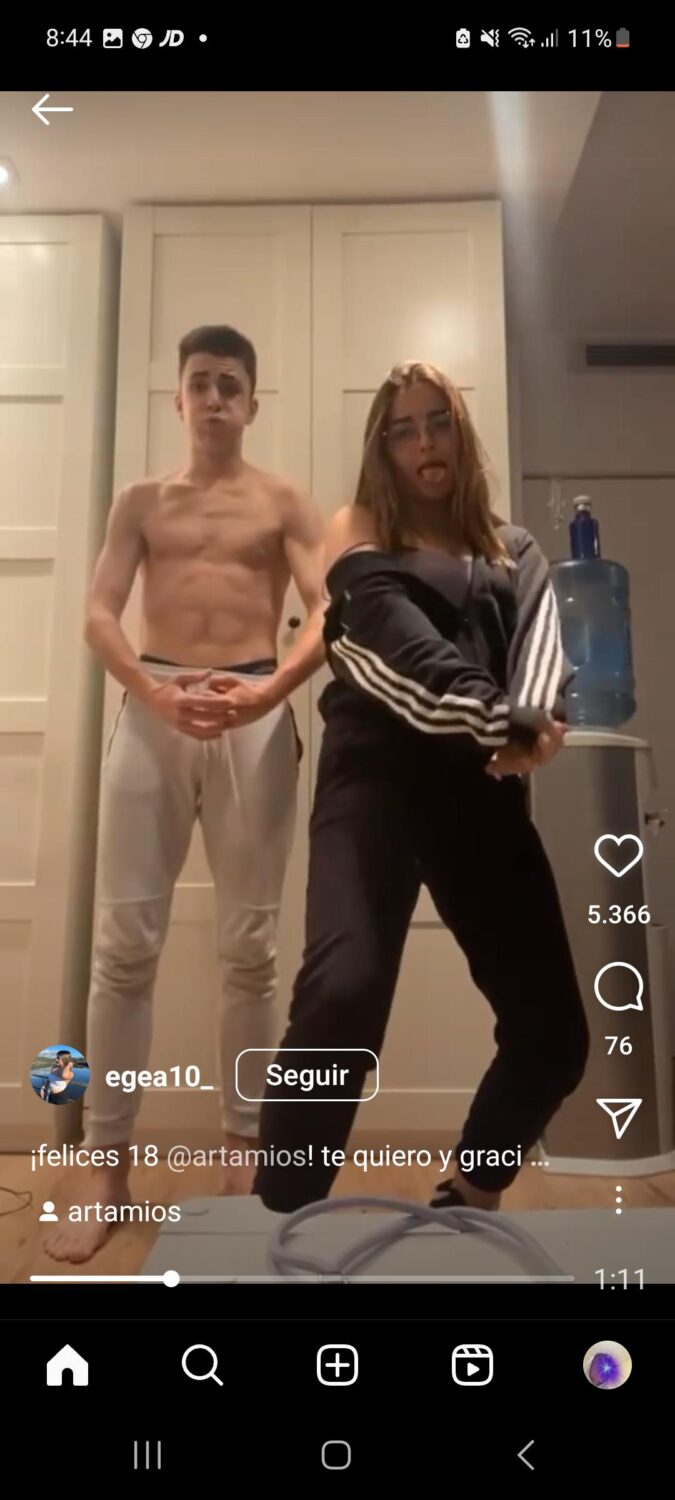Like this video with the heart icon
The image size is (675, 1500).
618,857
